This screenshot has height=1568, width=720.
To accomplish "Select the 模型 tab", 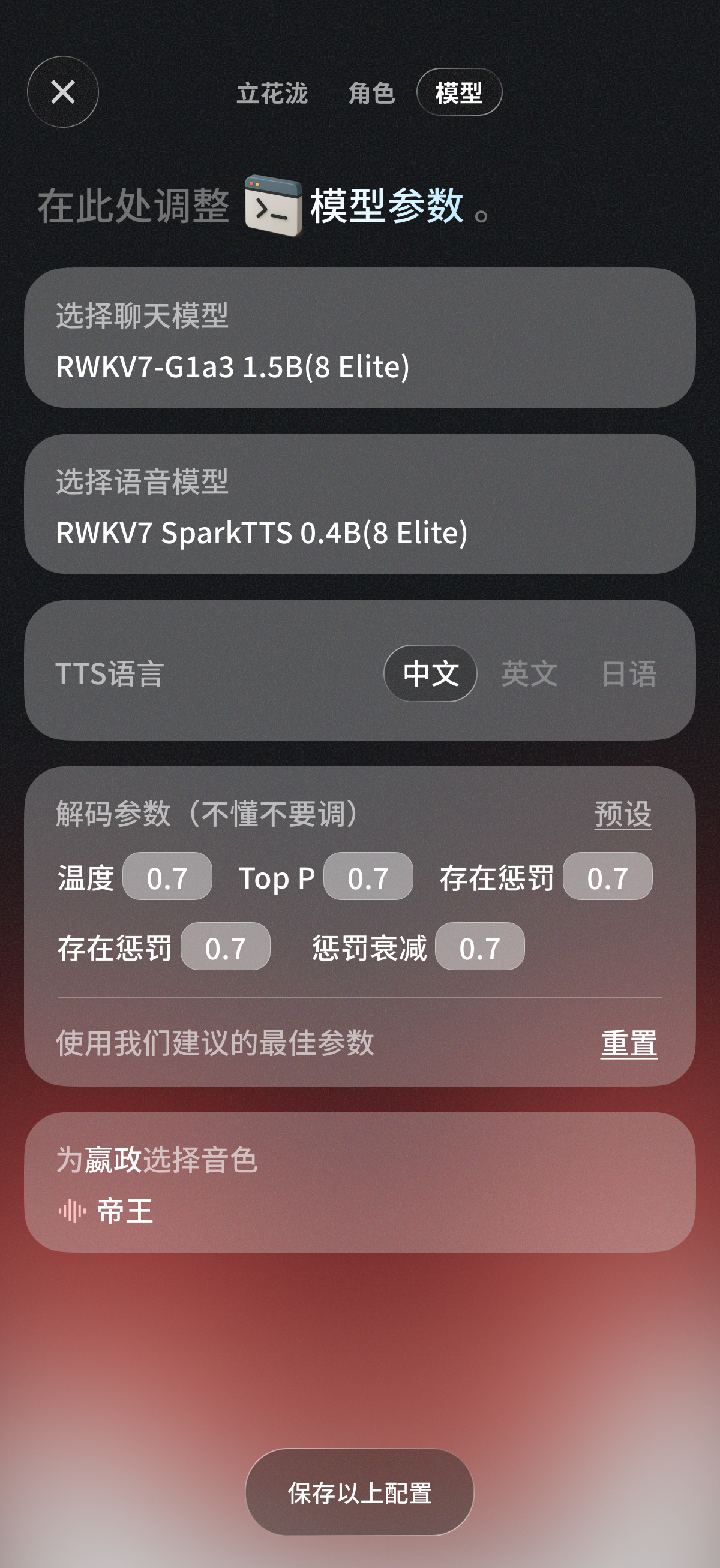I will click(458, 92).
